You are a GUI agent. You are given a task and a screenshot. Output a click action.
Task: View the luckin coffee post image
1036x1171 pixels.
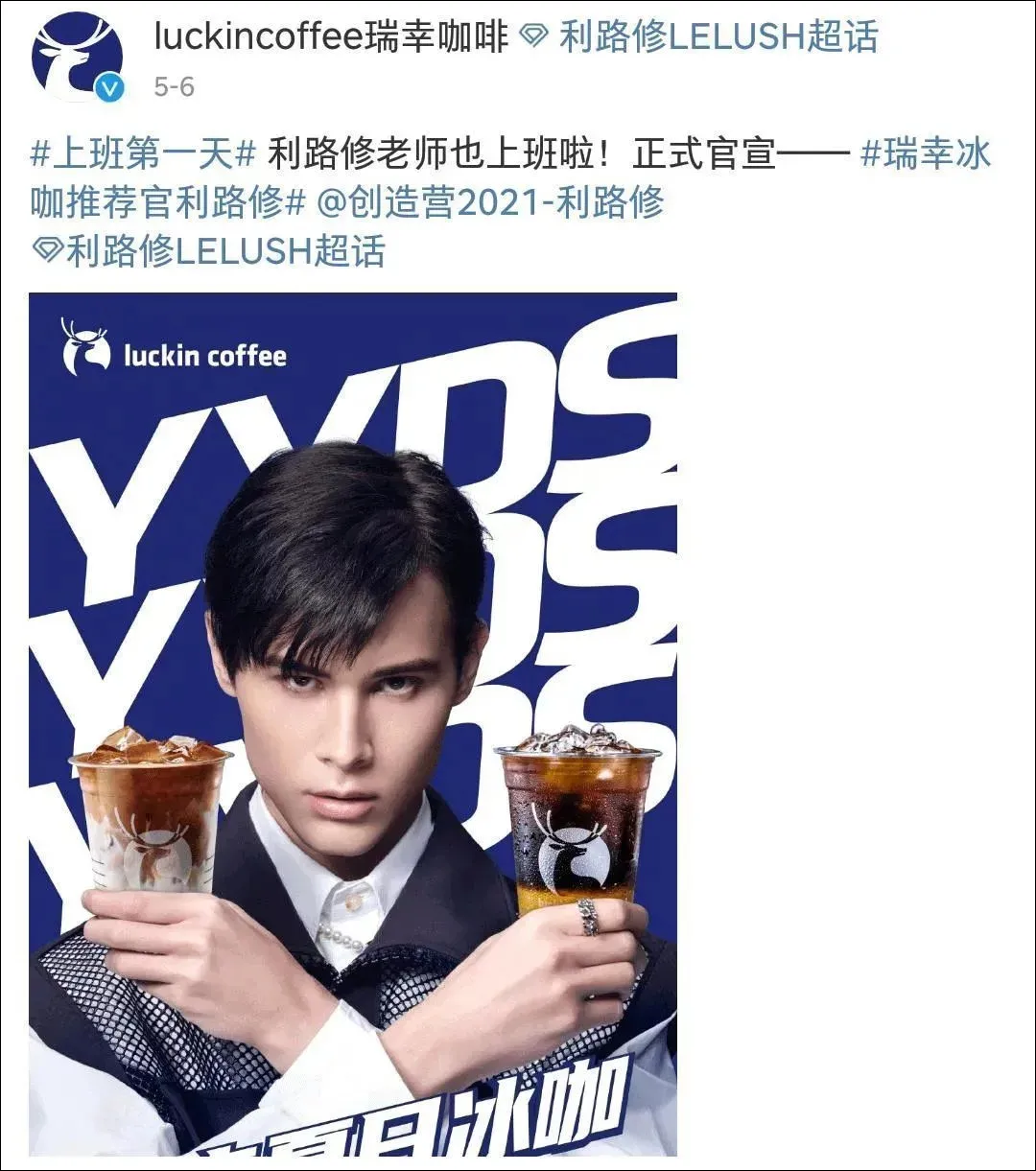(353, 724)
